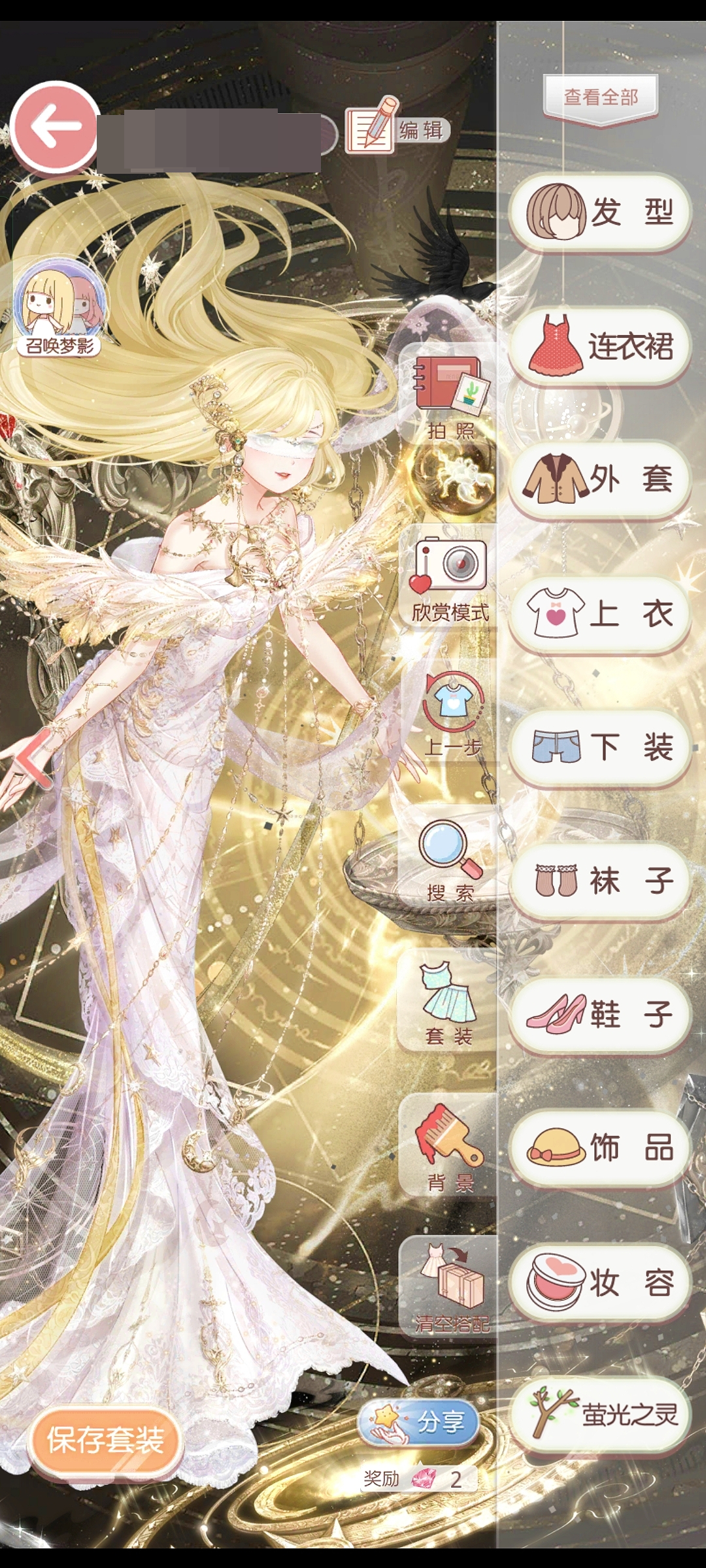This screenshot has height=1568, width=706.
Task: Open the 编辑 edit option
Action: pyautogui.click(x=397, y=127)
